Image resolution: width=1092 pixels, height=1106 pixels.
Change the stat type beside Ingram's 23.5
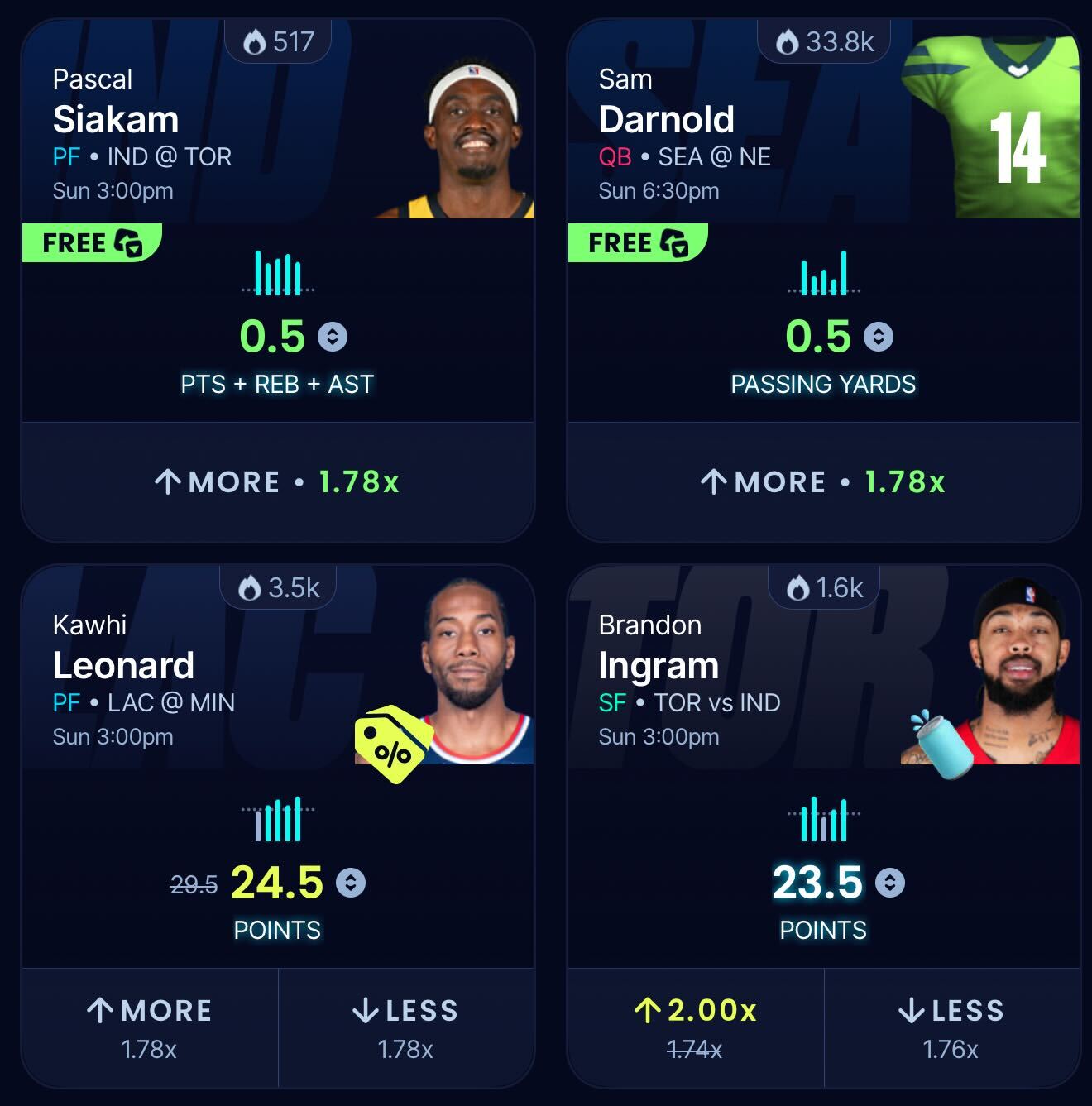[890, 883]
